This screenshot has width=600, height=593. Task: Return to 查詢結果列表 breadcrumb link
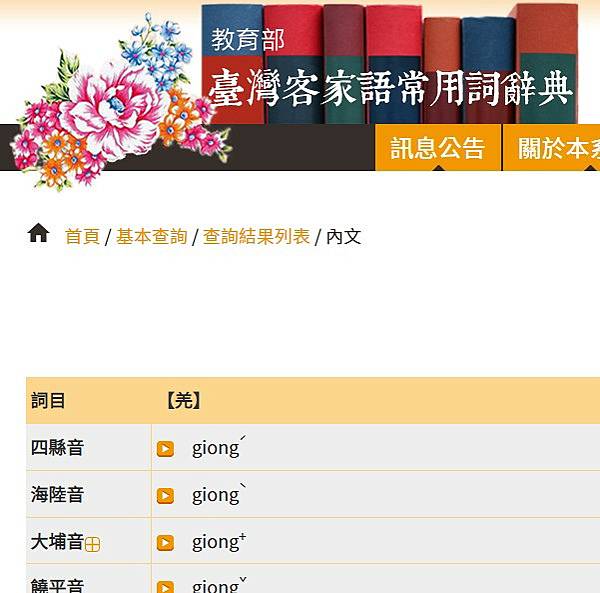coord(256,237)
